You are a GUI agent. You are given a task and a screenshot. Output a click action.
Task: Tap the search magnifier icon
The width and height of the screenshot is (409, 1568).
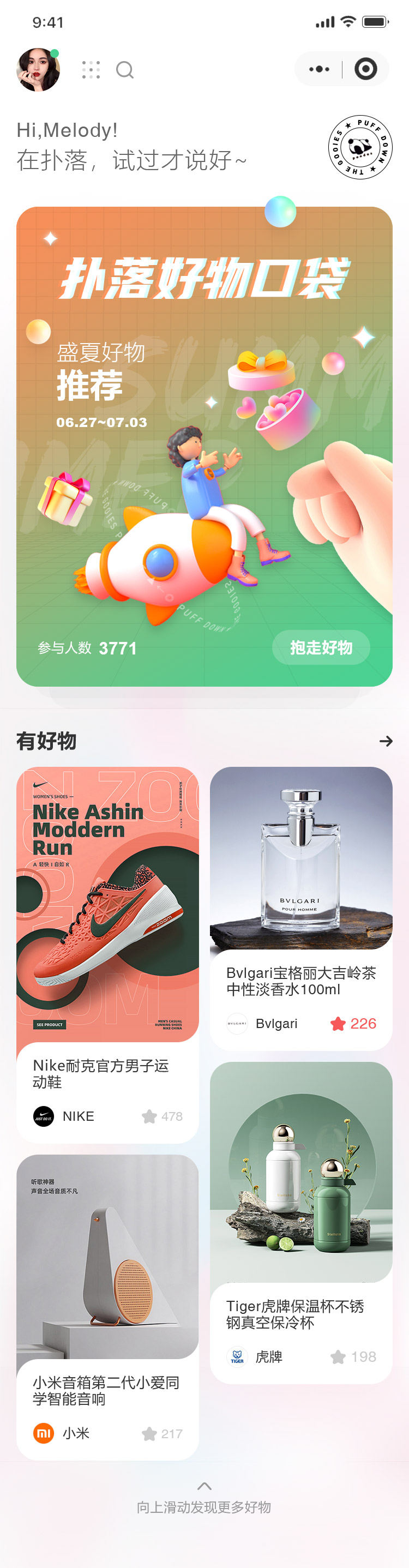[125, 70]
